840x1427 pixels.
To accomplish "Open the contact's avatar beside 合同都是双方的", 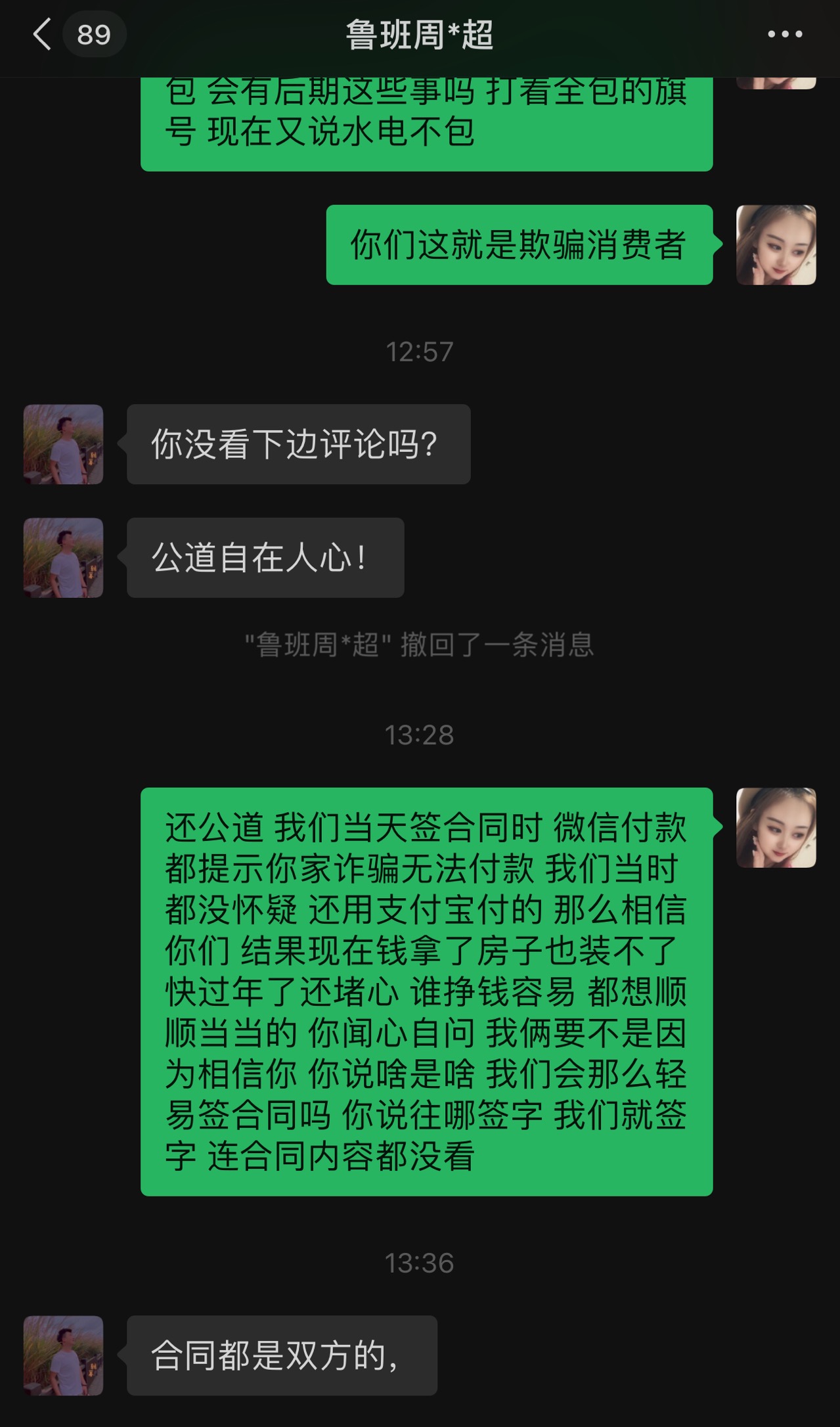I will (64, 1355).
